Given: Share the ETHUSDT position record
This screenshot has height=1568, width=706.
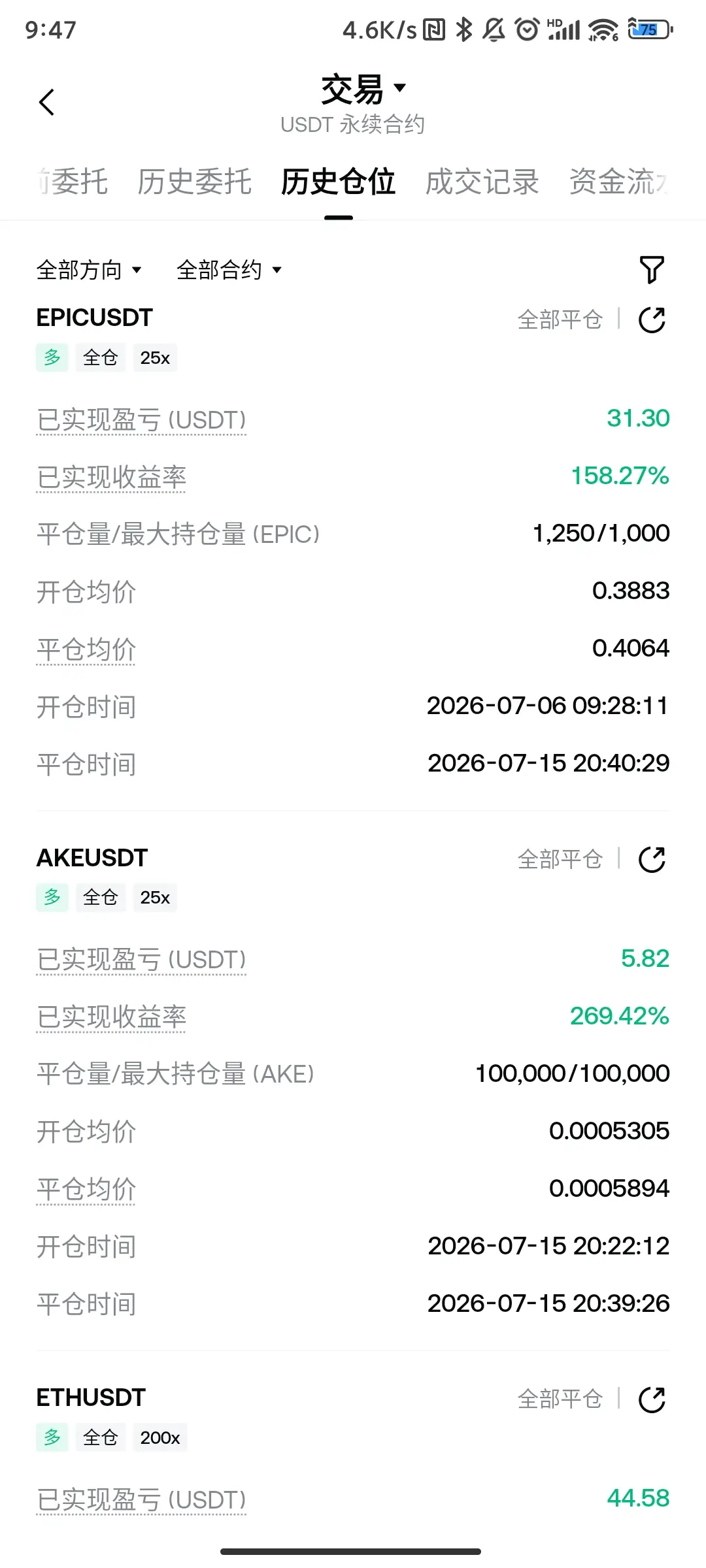Looking at the screenshot, I should point(652,1399).
